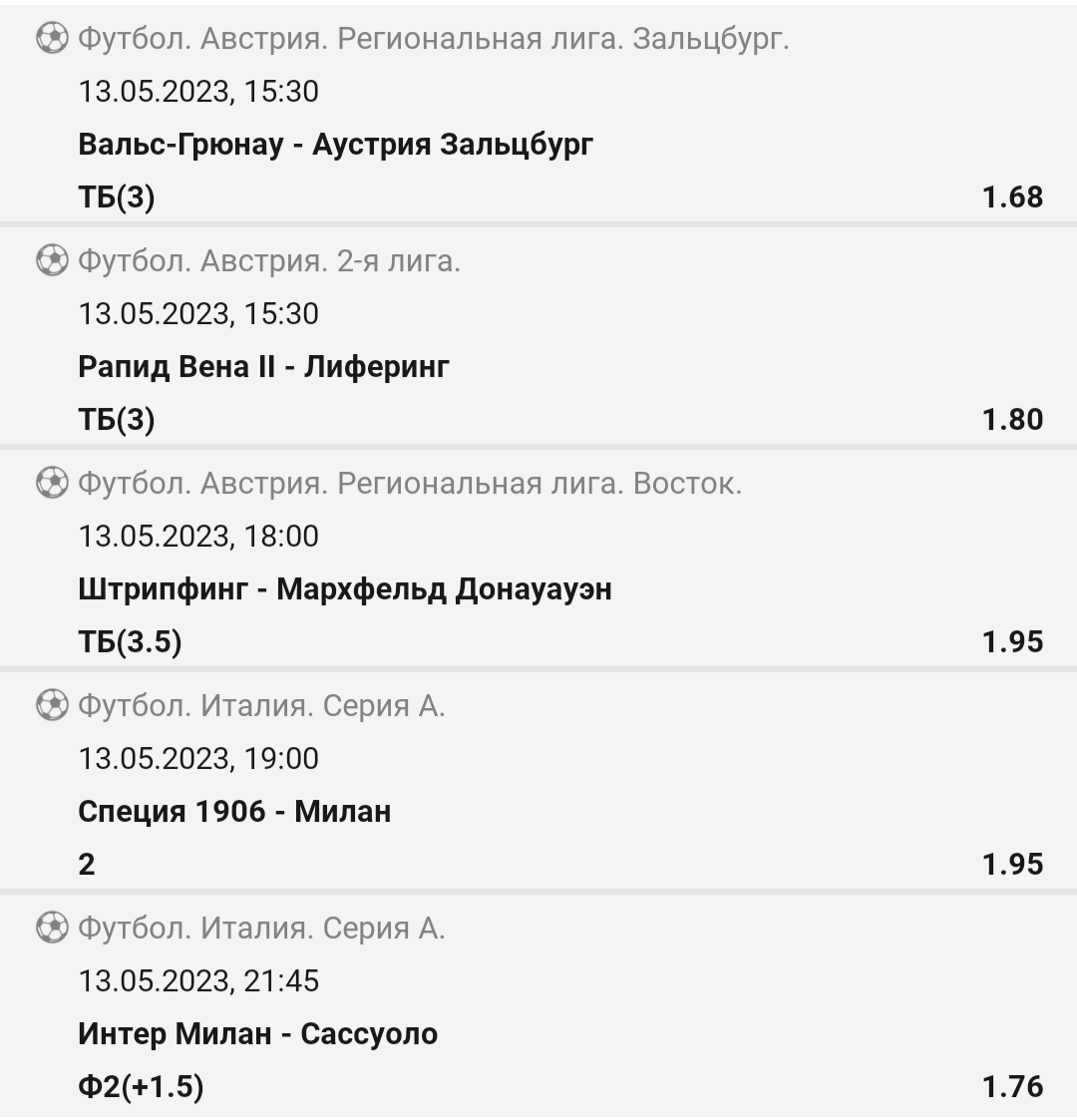1077x1120 pixels.
Task: Open the Специя 1906 - Милан event
Action: [234, 812]
